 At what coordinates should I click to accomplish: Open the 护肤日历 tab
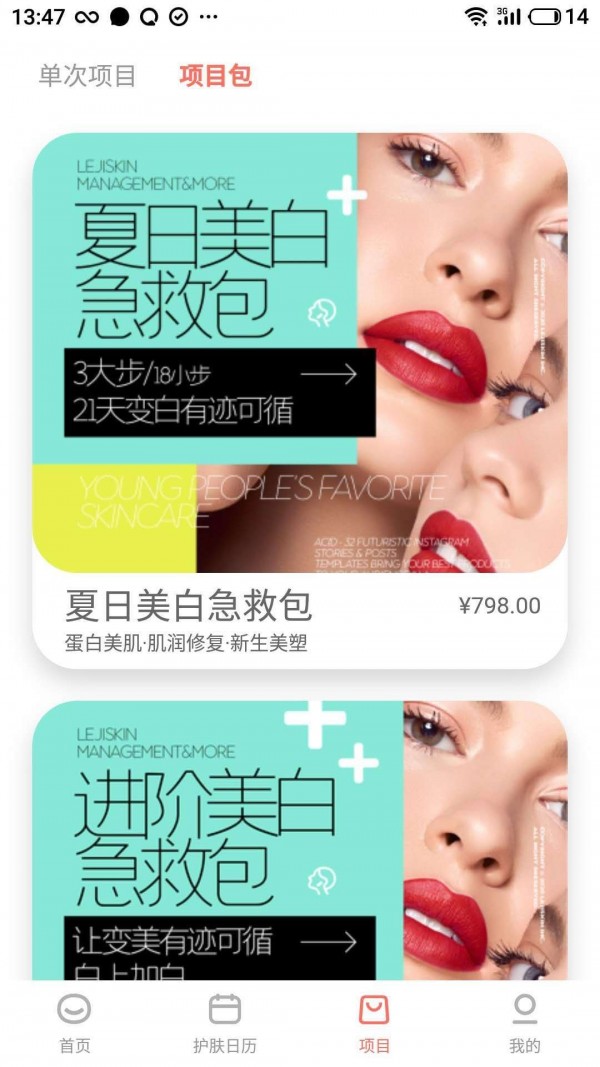(225, 1024)
